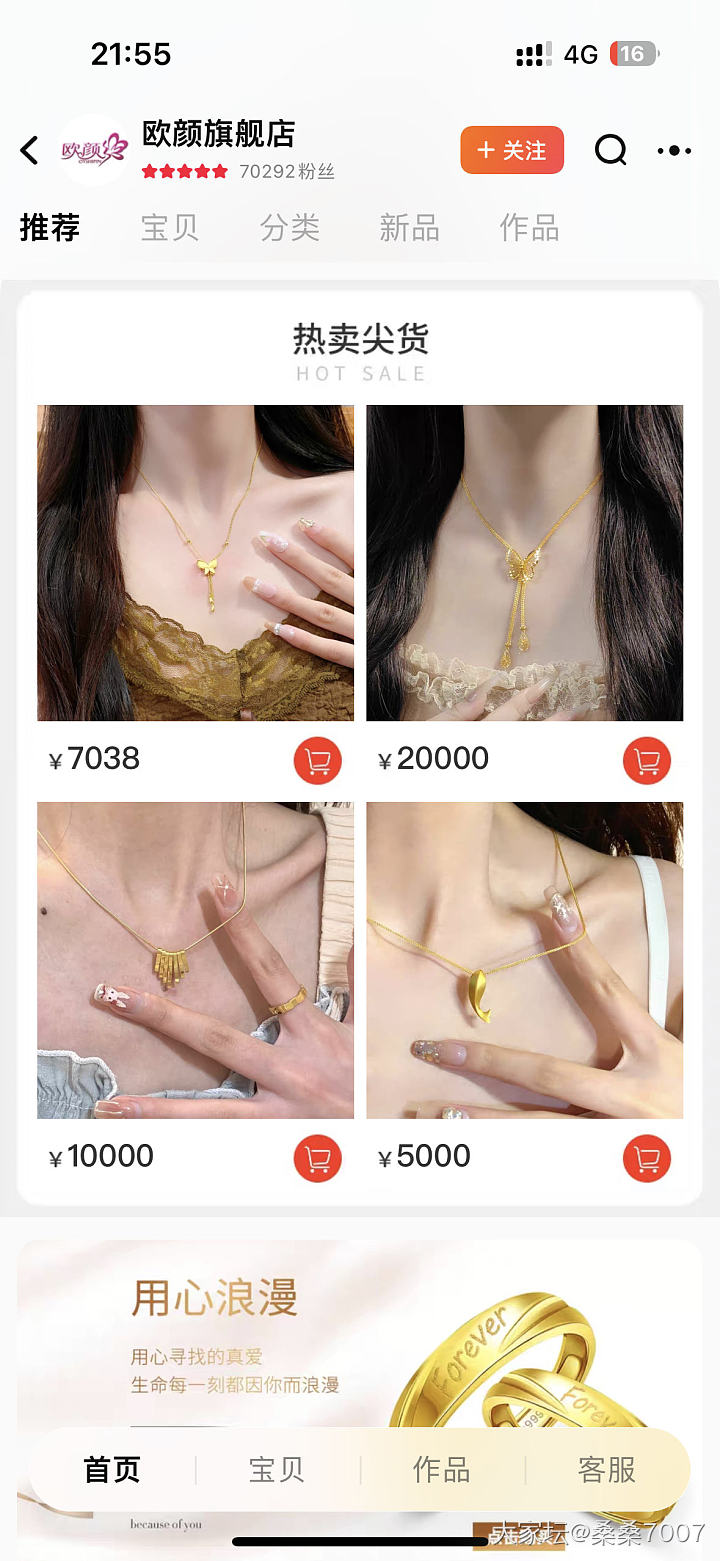Open the ¥10000 fringe pendant necklace
The image size is (720, 1561).
coord(195,960)
